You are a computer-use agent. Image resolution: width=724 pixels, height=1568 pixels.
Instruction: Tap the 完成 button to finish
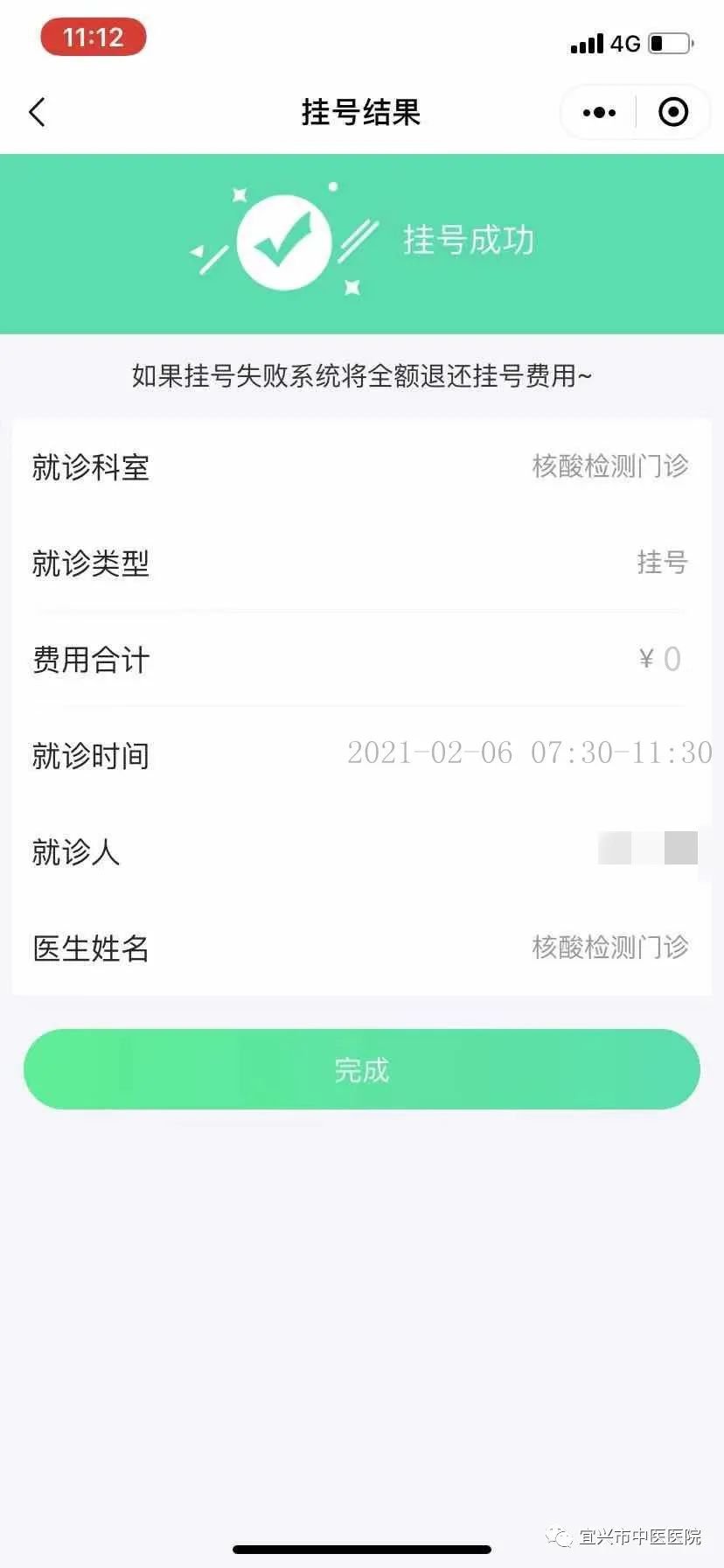tap(362, 1069)
